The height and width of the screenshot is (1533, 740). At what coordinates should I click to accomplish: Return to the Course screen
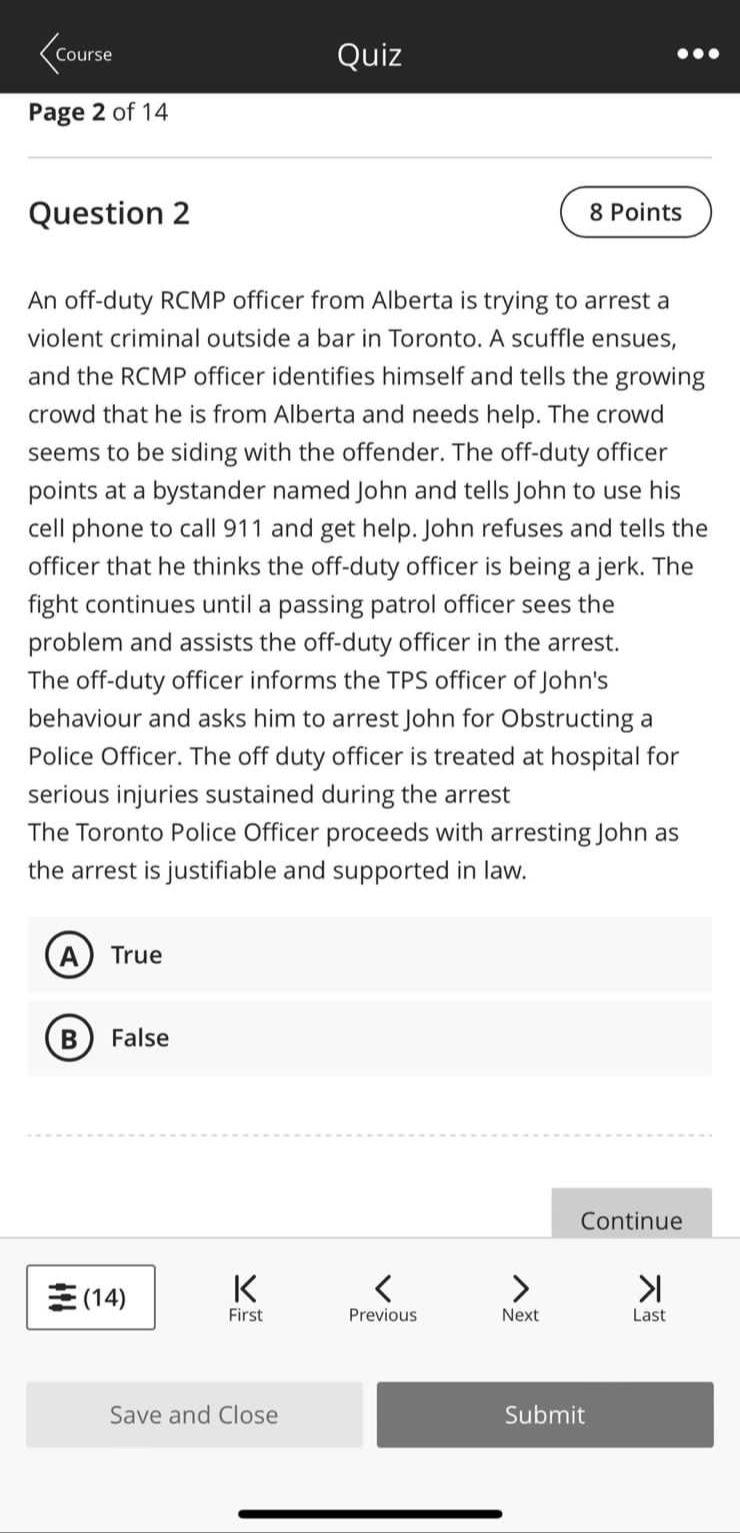75,54
